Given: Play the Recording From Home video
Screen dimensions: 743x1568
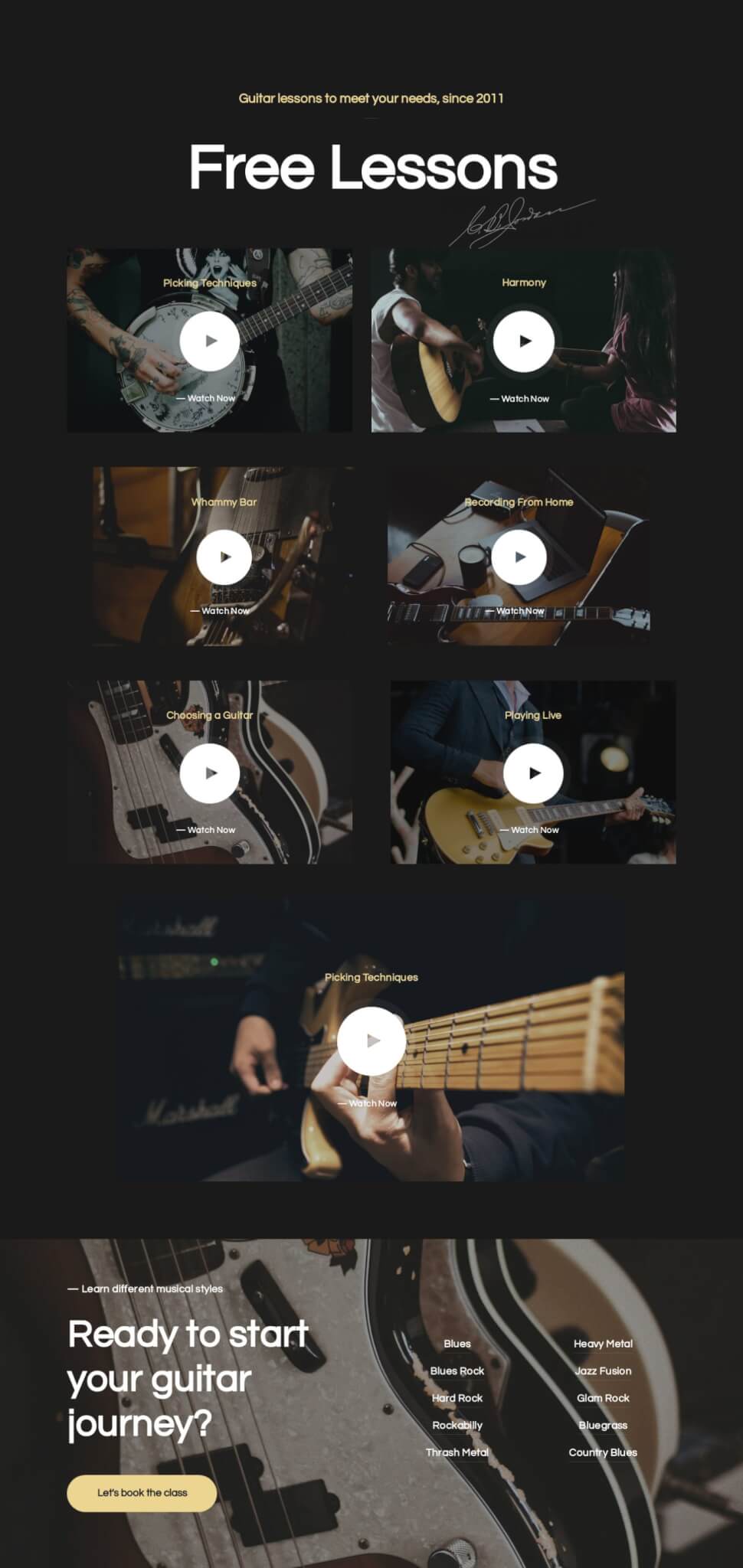Looking at the screenshot, I should tap(519, 557).
